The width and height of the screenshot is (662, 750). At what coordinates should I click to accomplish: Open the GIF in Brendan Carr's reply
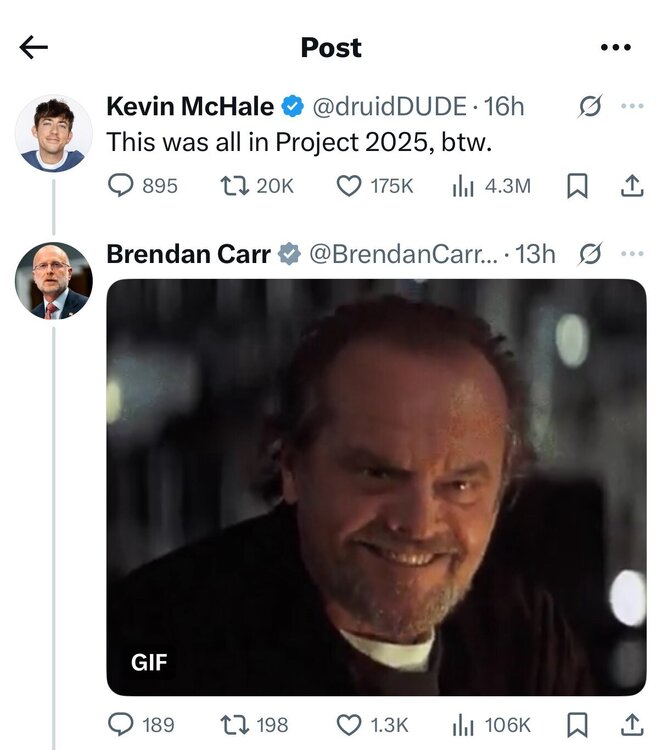coord(376,487)
